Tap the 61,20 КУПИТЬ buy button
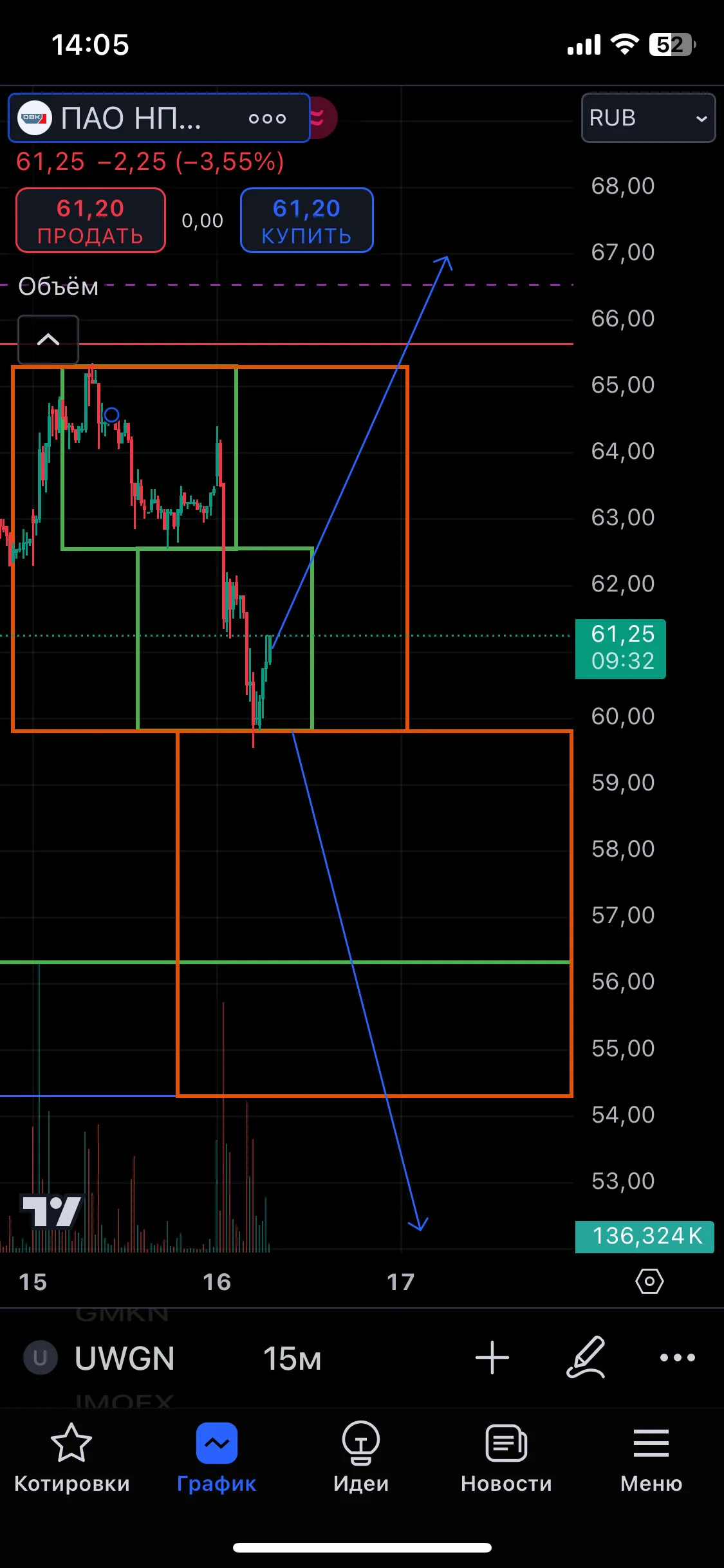 307,220
